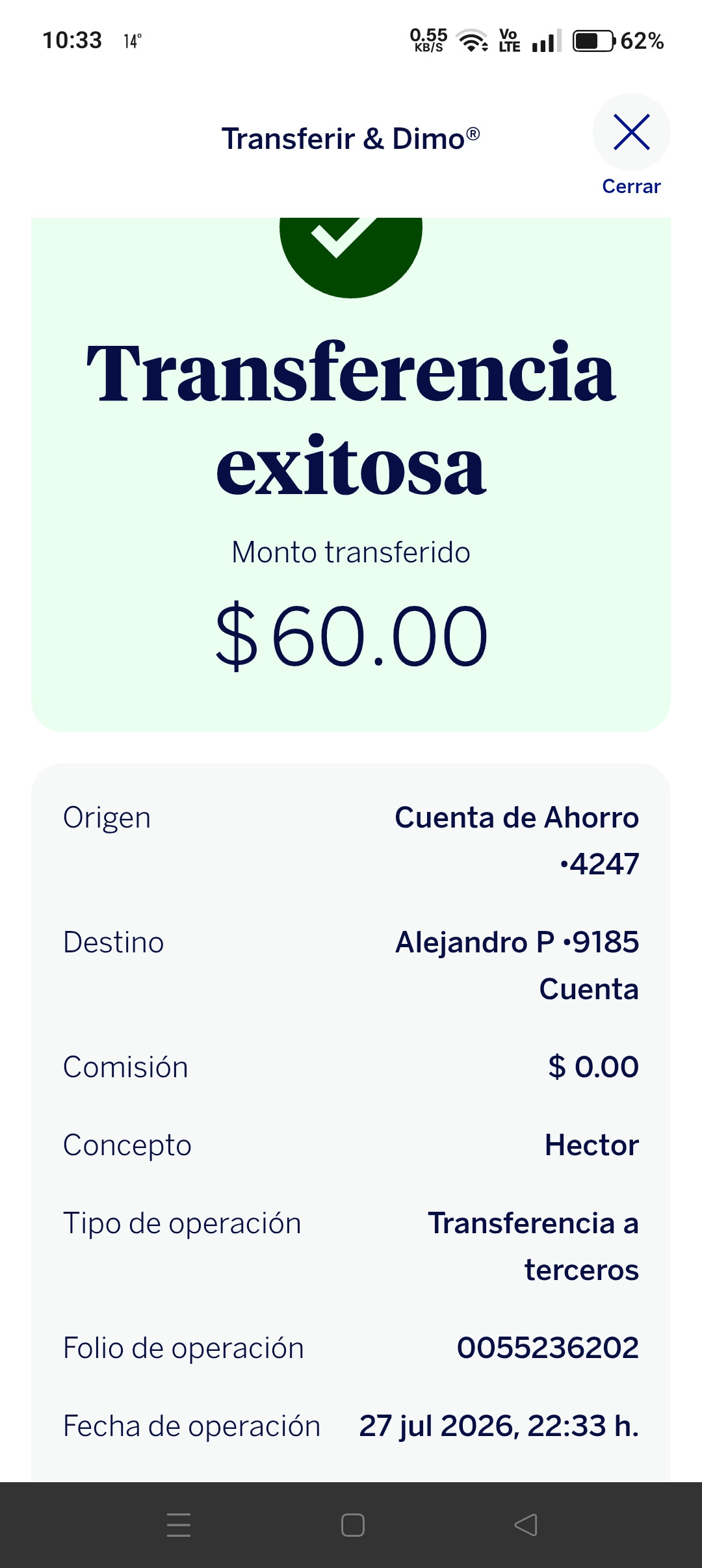Go to the home screen
702x1568 pixels.
352,1524
